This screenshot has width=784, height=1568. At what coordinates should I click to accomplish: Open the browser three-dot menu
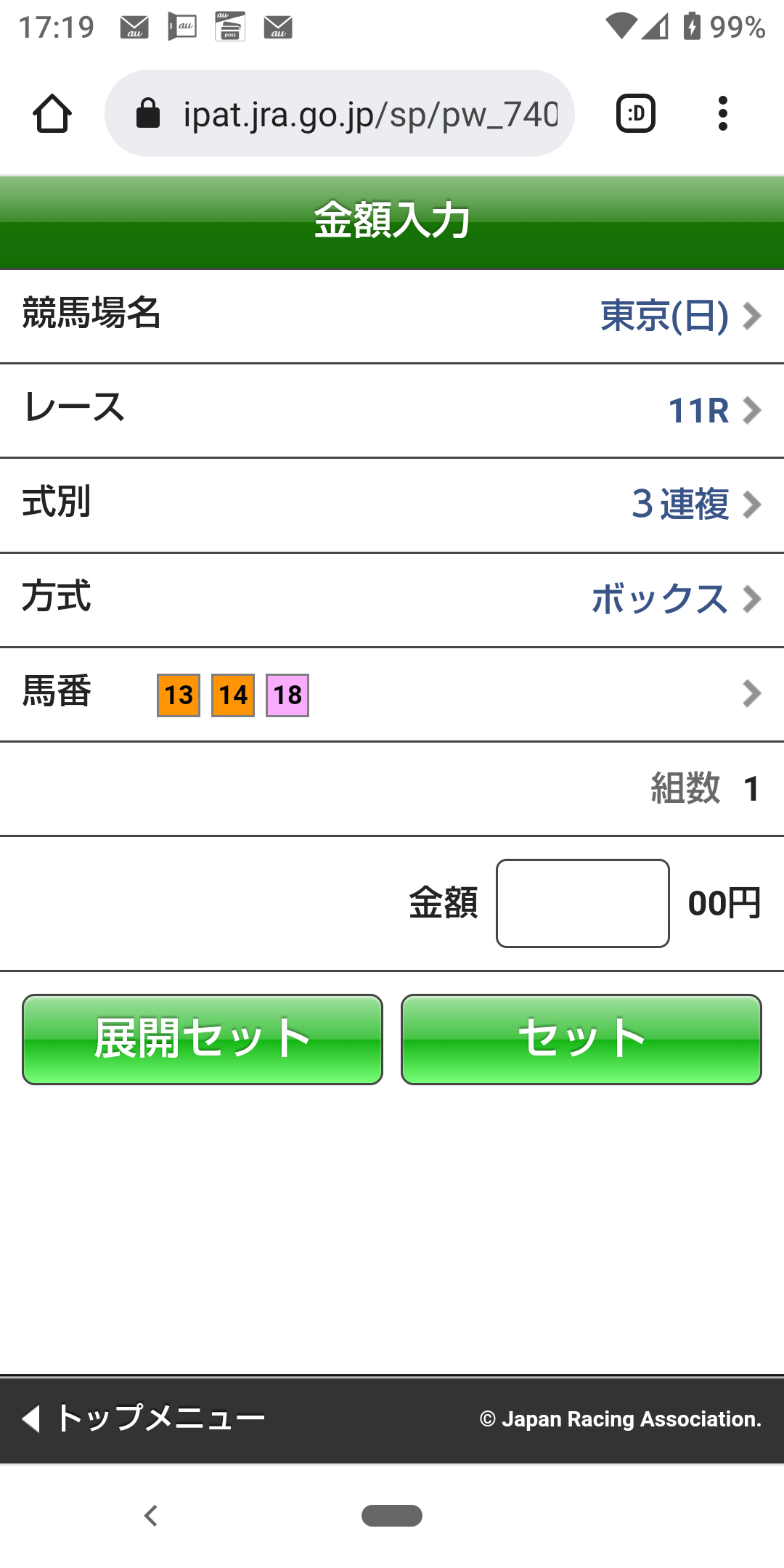click(723, 113)
